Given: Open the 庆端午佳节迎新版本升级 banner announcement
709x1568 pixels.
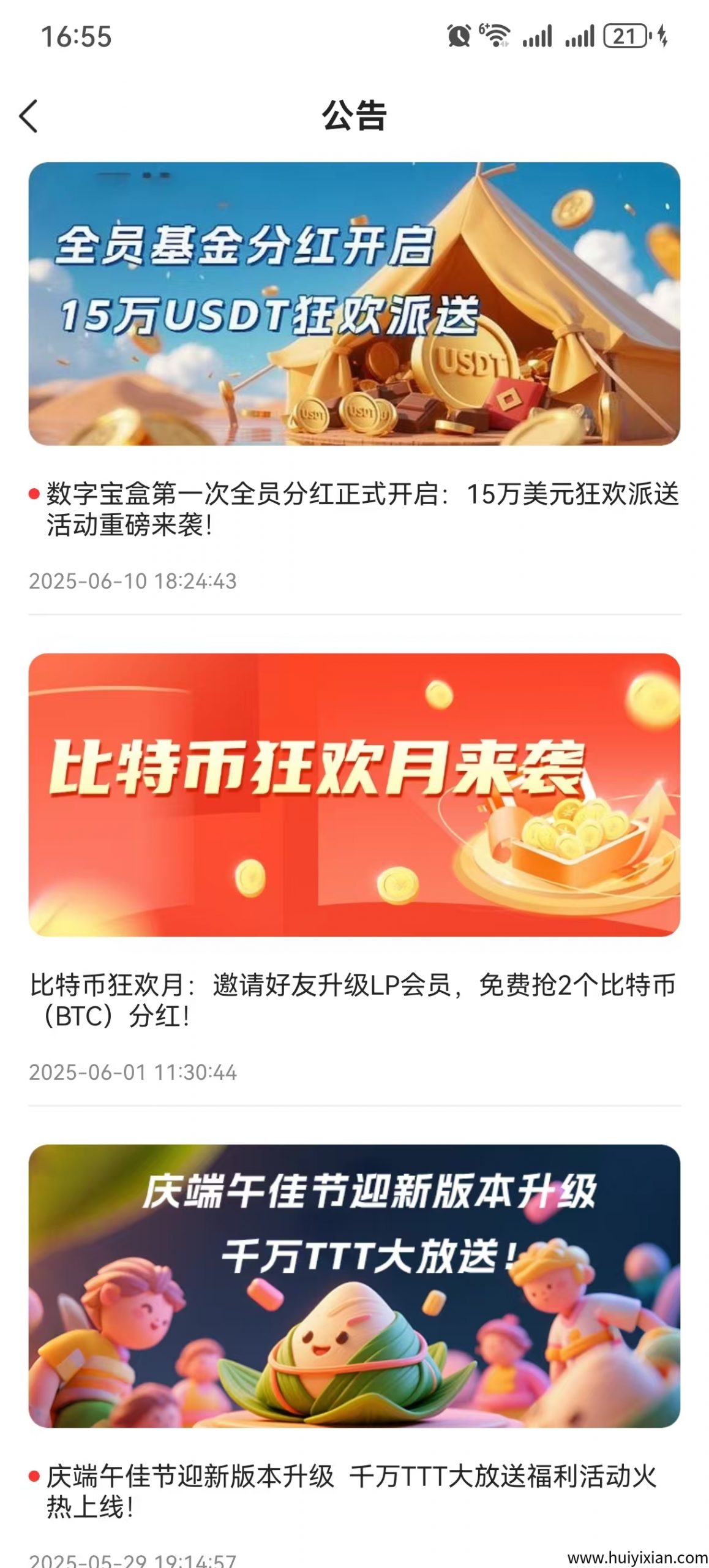Looking at the screenshot, I should coord(354,1285).
